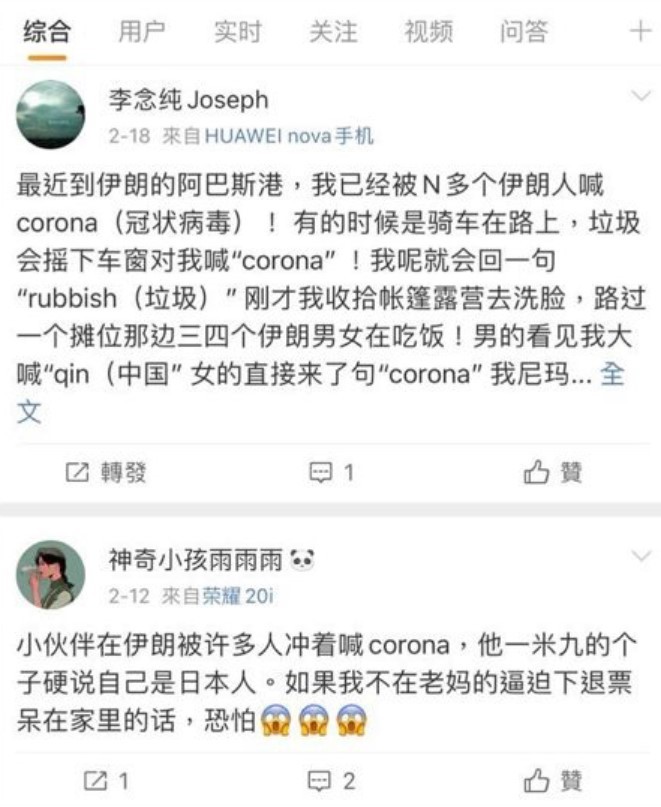Tap the plus icon to add tabs

pyautogui.click(x=640, y=32)
